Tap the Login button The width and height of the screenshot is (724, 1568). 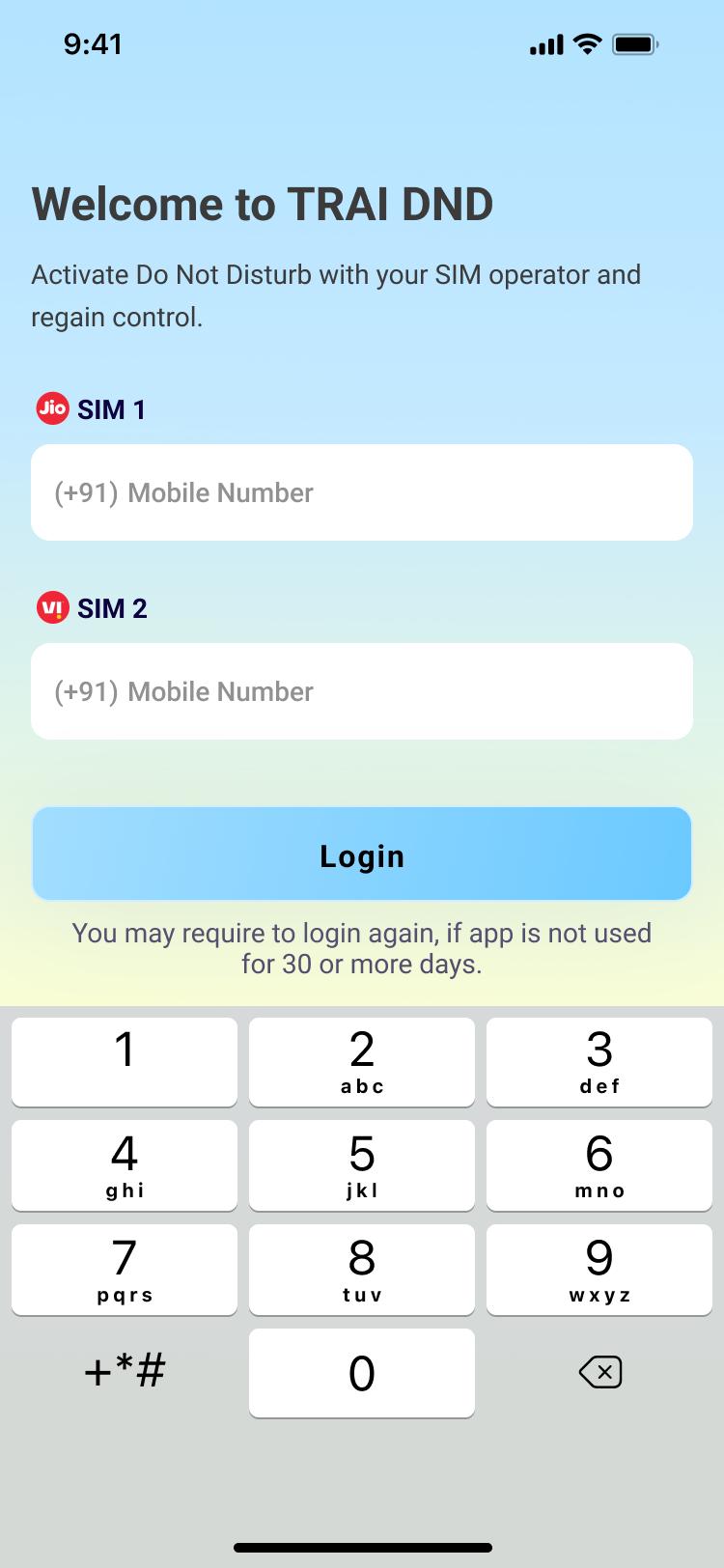point(362,854)
